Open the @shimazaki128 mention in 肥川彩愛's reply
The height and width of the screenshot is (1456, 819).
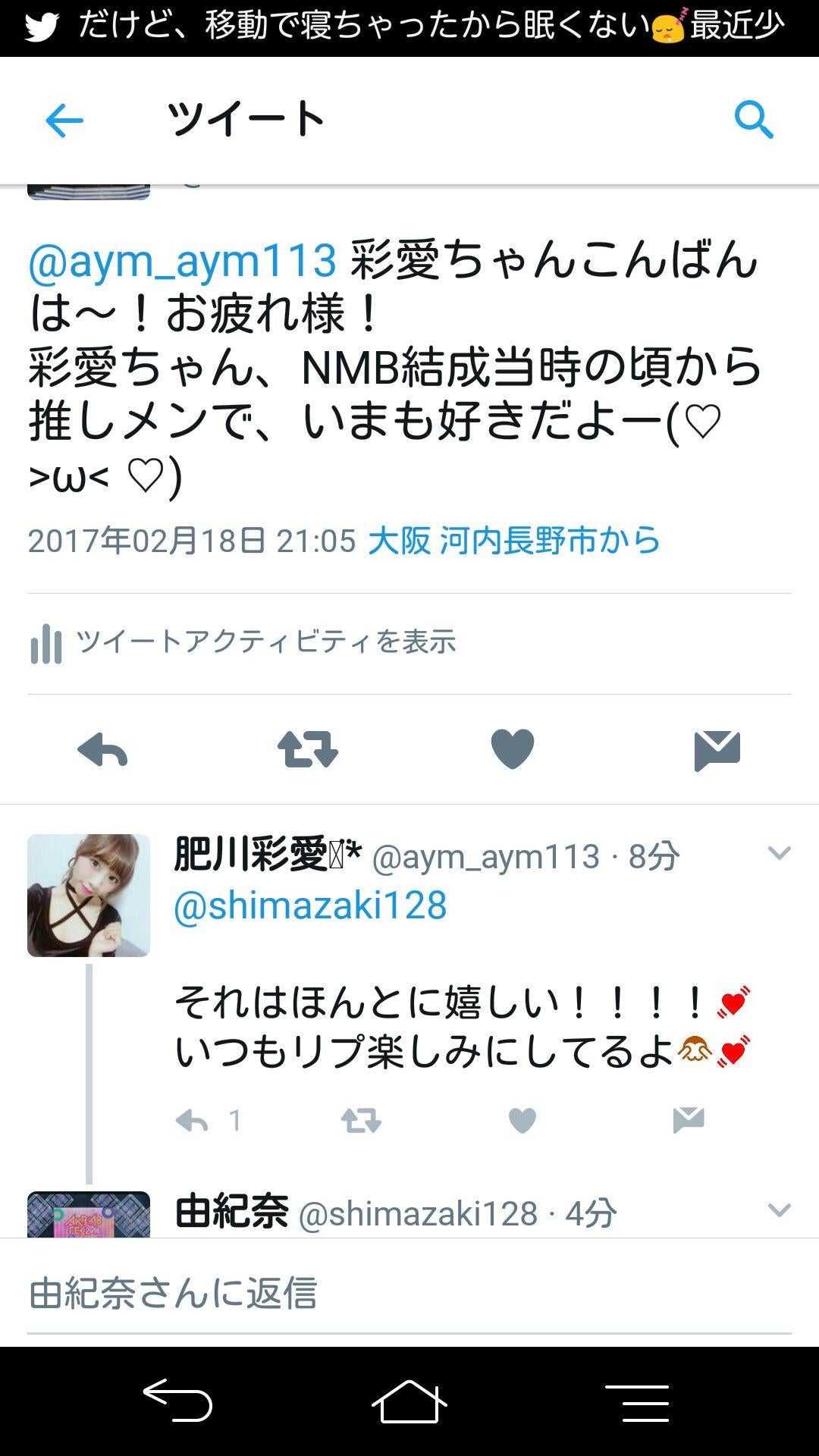click(x=310, y=905)
